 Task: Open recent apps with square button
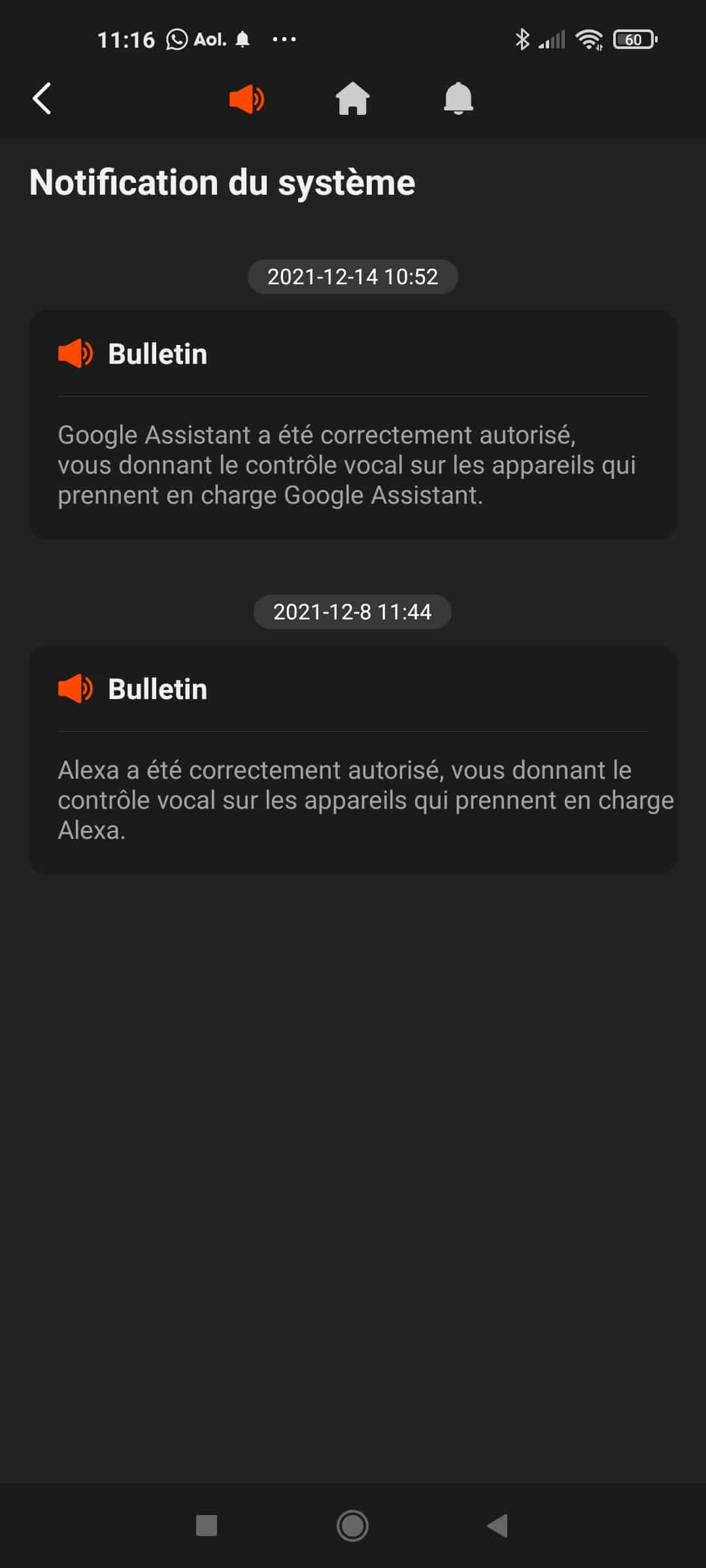tap(207, 1526)
